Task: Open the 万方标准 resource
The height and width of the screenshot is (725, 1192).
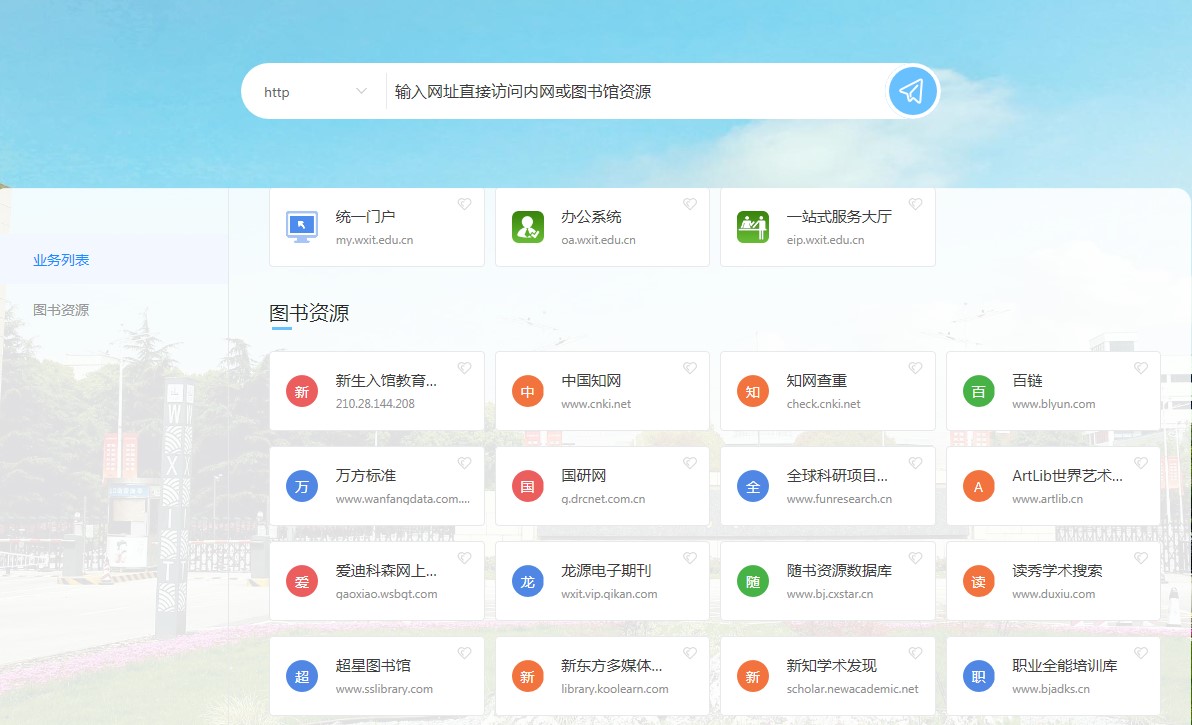Action: 376,486
